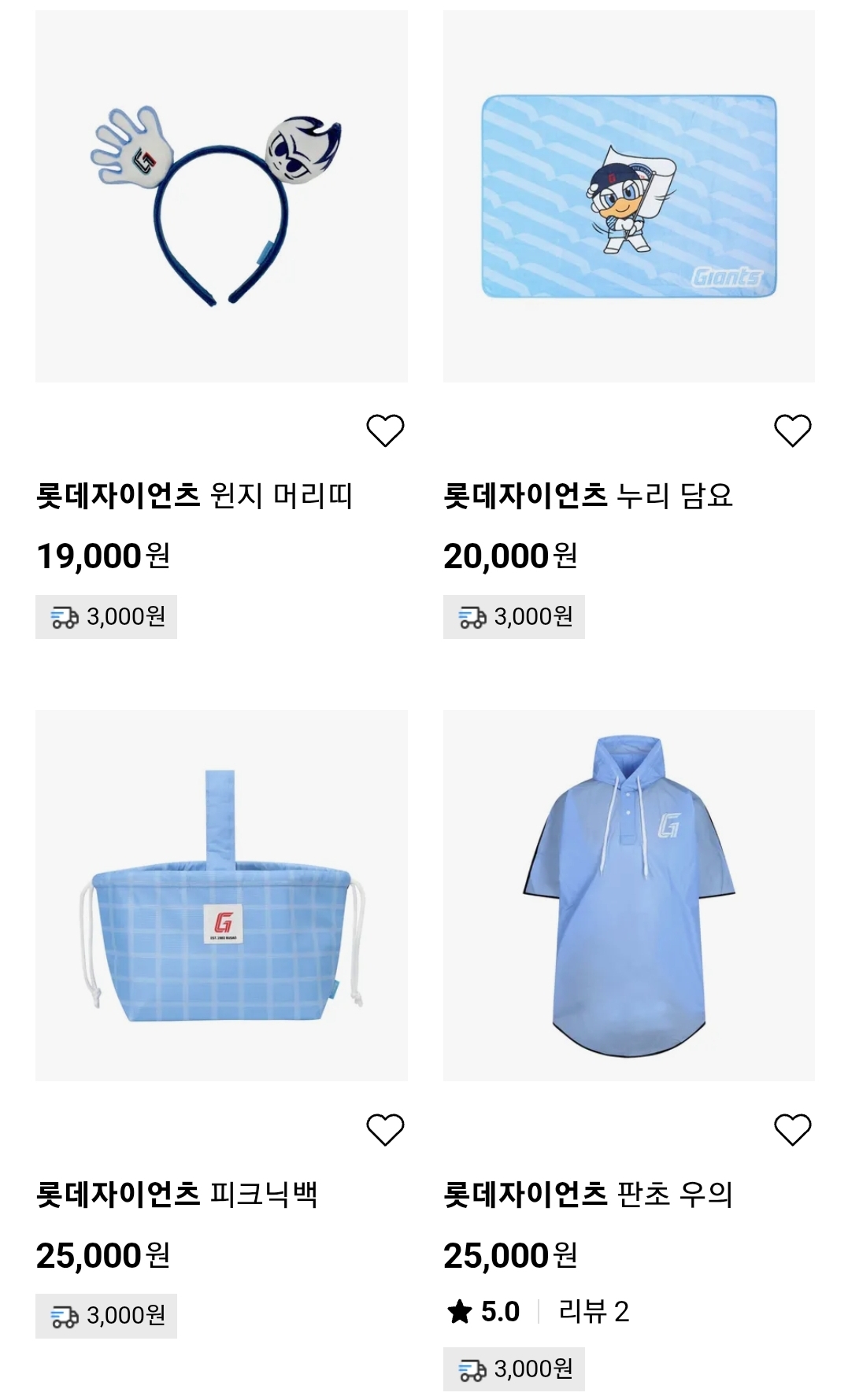Screen dimensions: 848x1400
Task: View the 롯데자이언츠 판초 우의 product image
Action: tap(628, 896)
